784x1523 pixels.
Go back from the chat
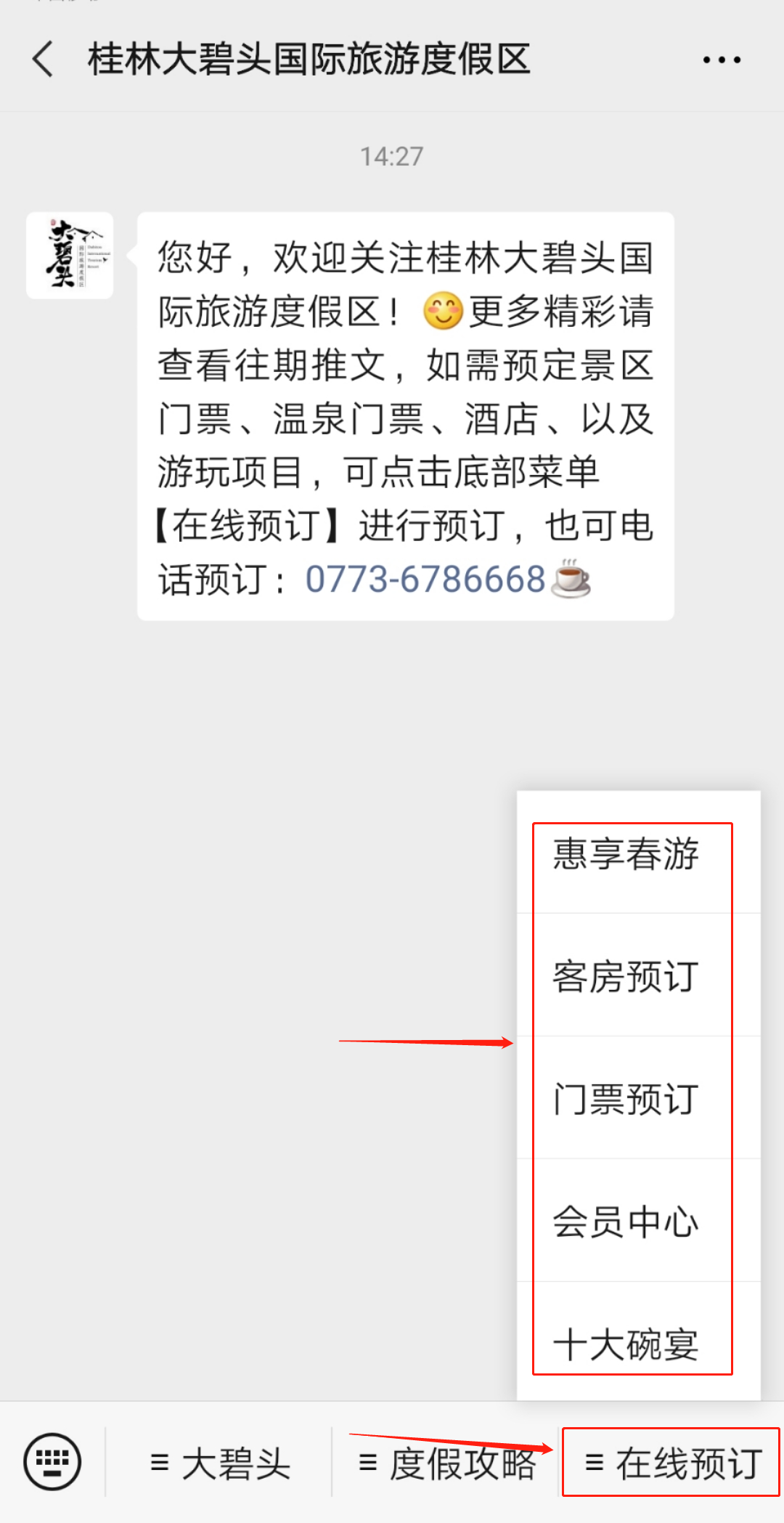point(44,60)
